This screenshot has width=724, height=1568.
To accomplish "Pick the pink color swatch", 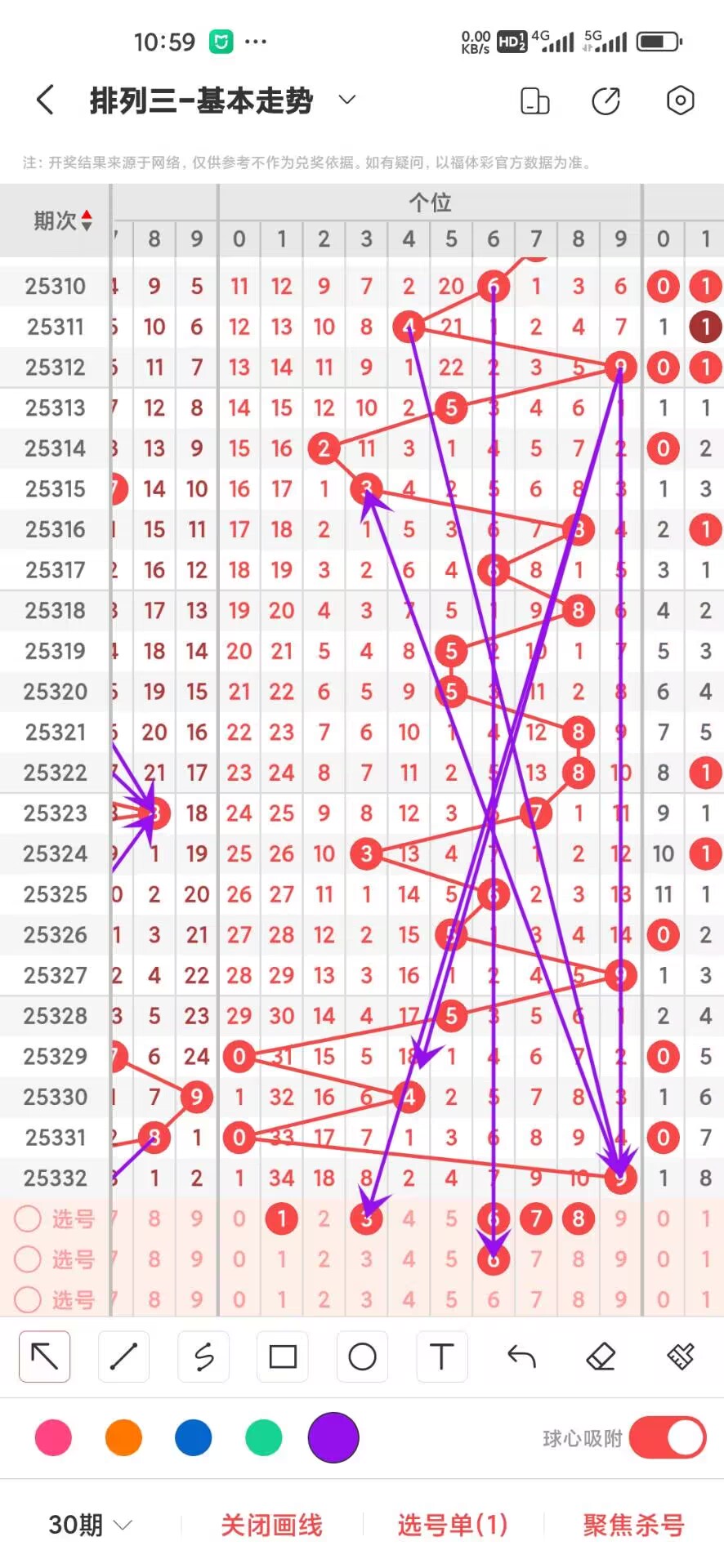I will [x=53, y=1437].
